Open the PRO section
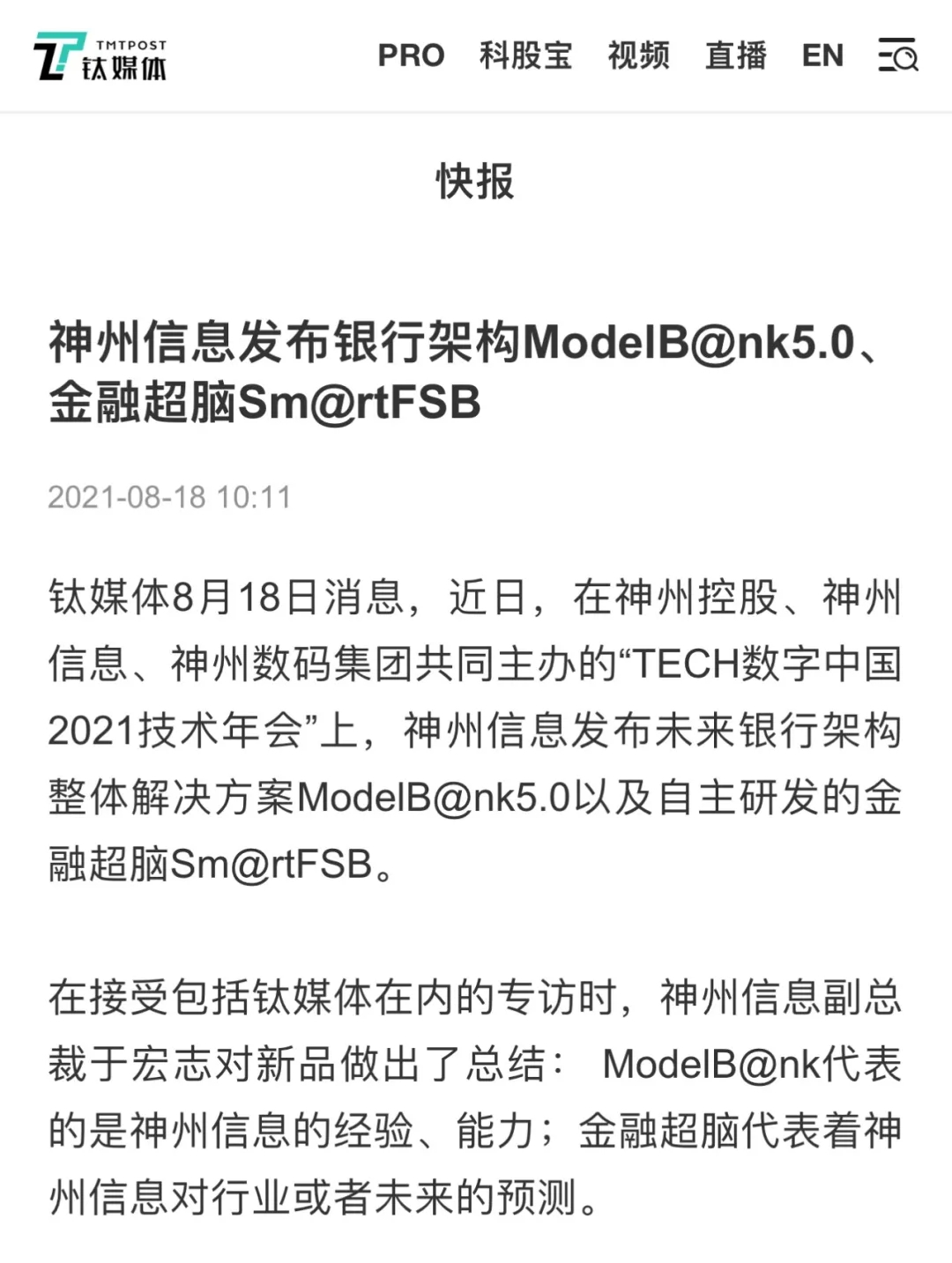The image size is (952, 1263). click(x=411, y=56)
